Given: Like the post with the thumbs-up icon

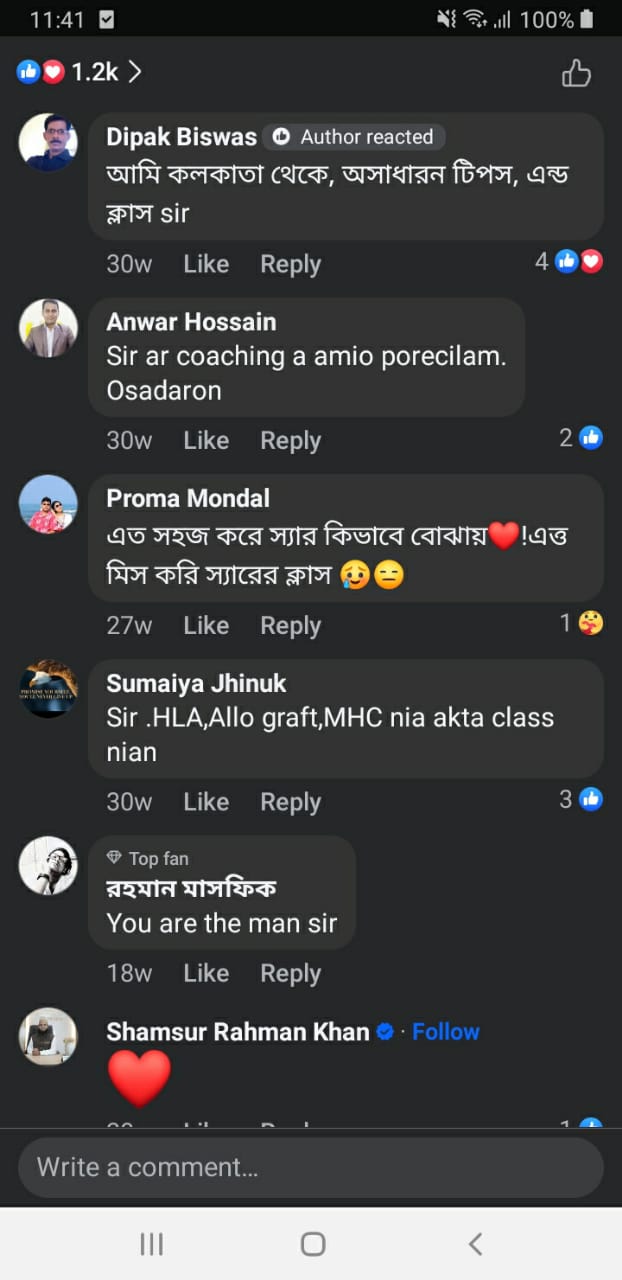Looking at the screenshot, I should [x=576, y=73].
